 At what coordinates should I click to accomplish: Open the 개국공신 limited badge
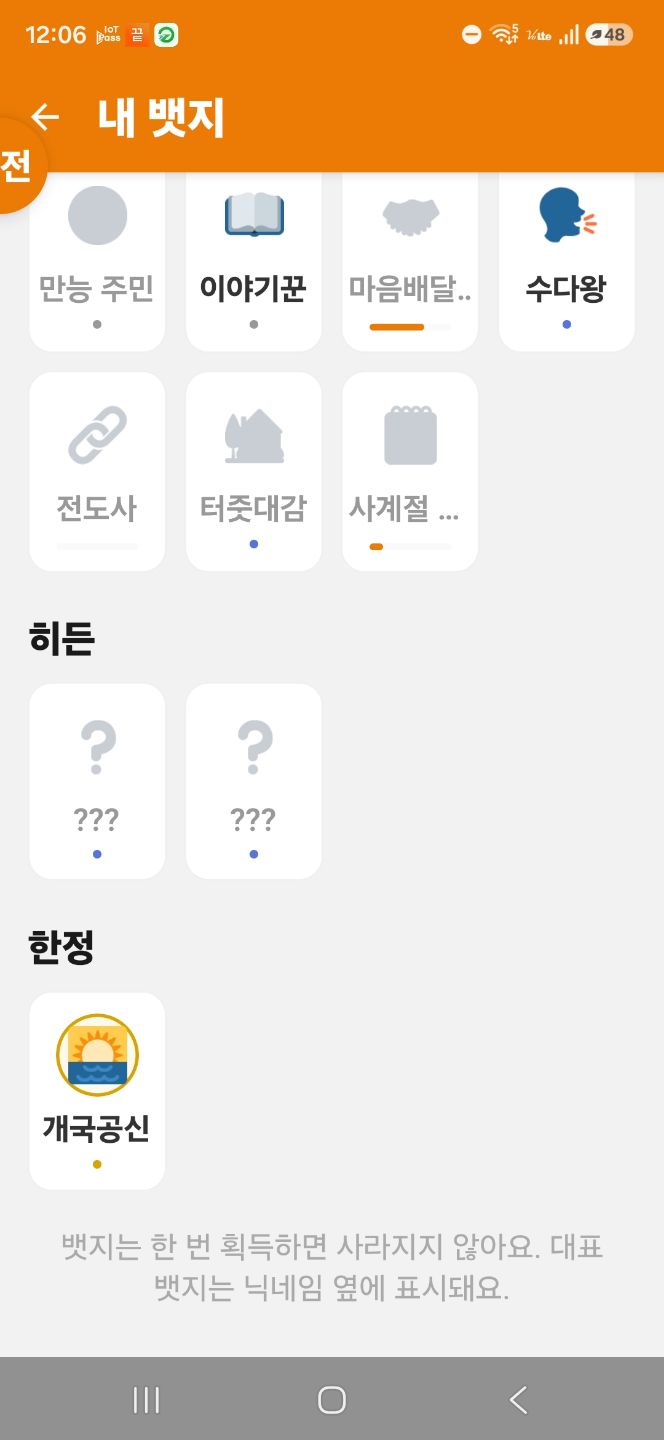pyautogui.click(x=97, y=1091)
